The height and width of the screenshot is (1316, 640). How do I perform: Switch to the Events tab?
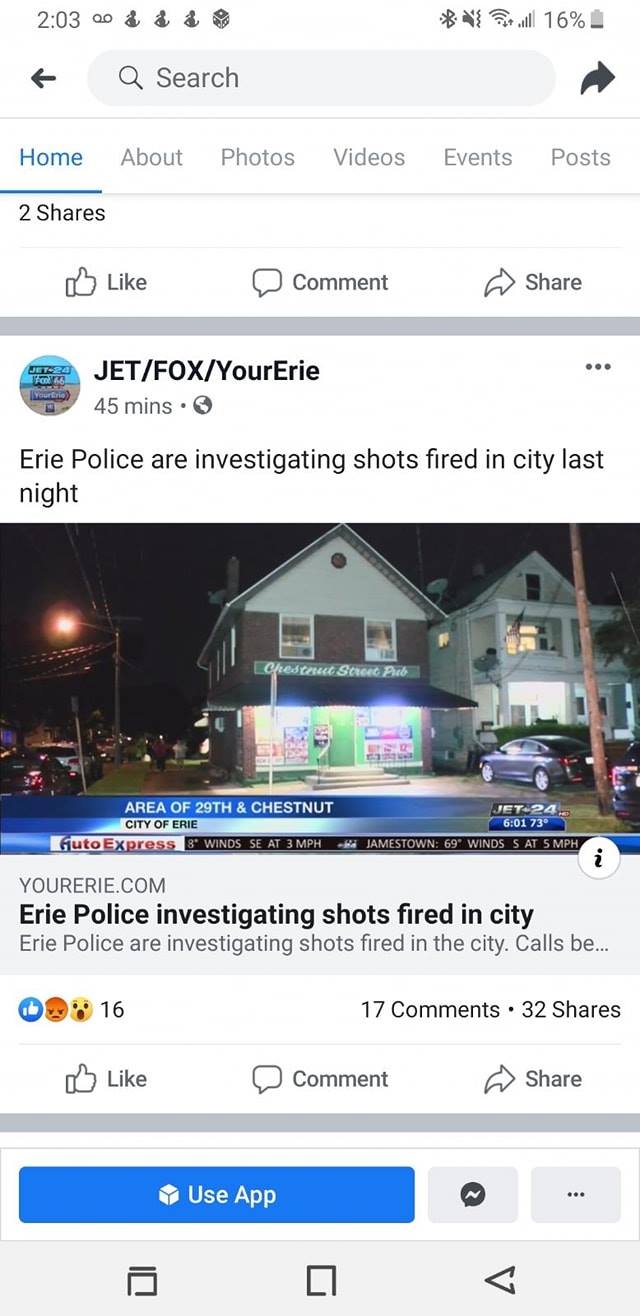click(x=478, y=157)
